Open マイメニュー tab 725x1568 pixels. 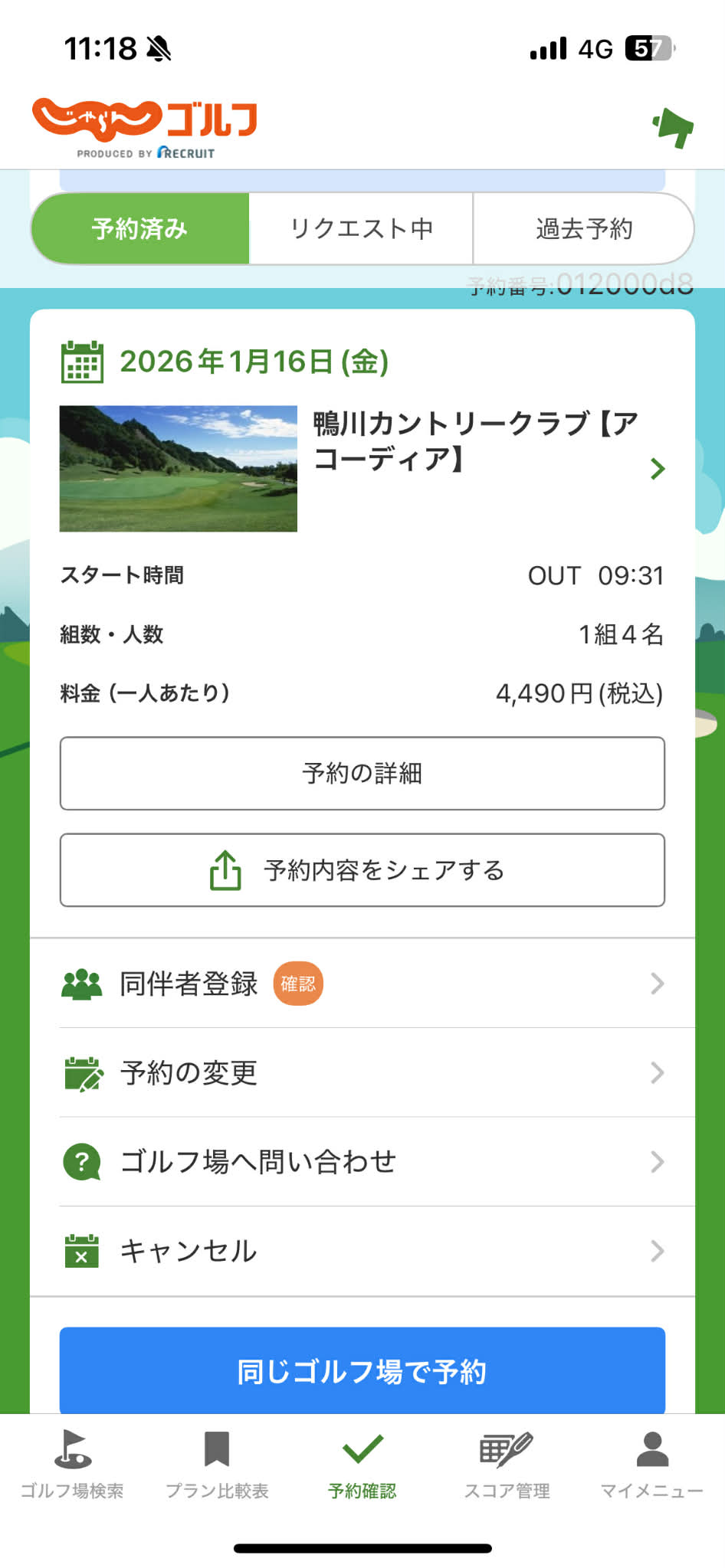tap(651, 1465)
